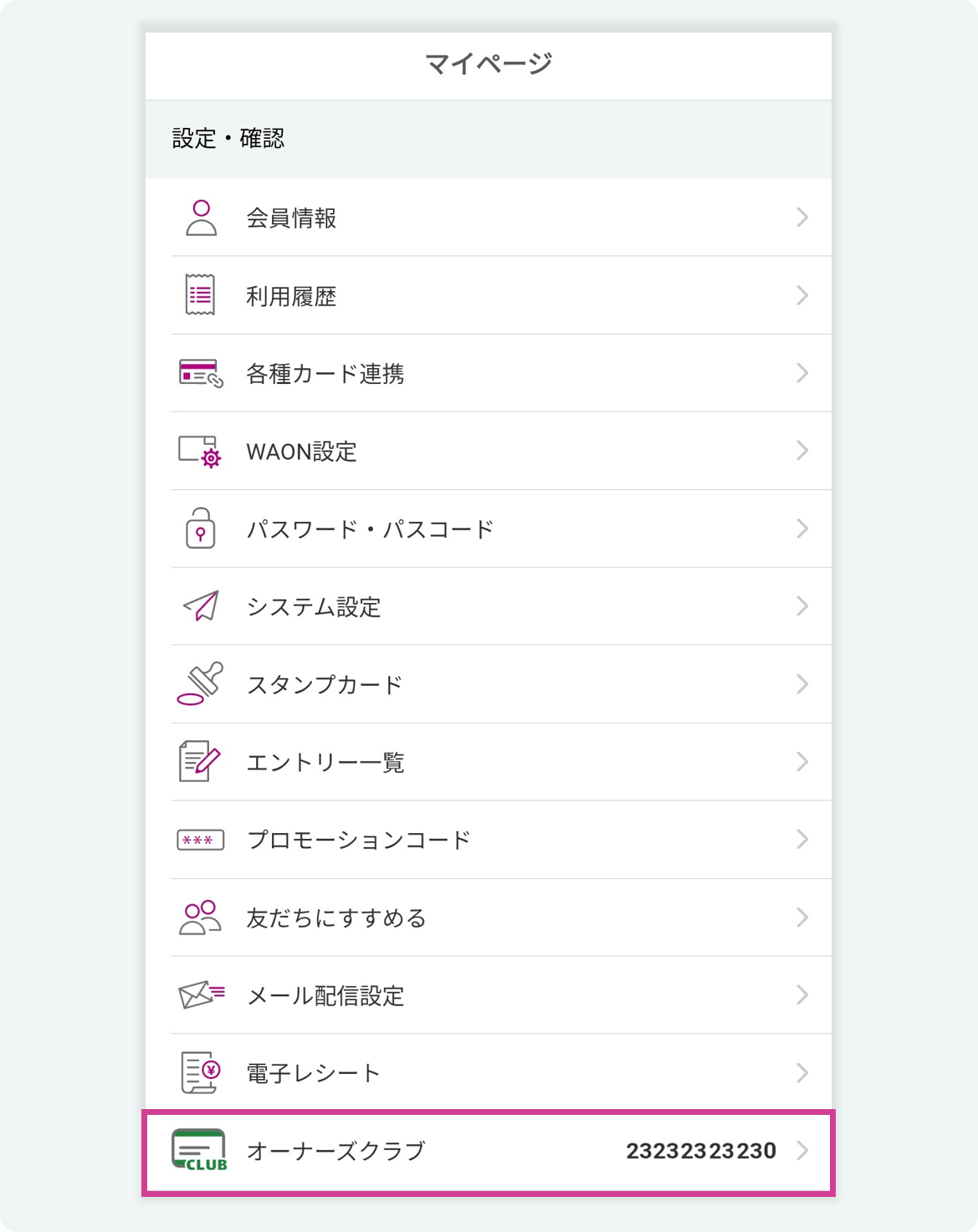Open 各種カード連携 card linking
This screenshot has height=1232, width=978.
click(489, 373)
